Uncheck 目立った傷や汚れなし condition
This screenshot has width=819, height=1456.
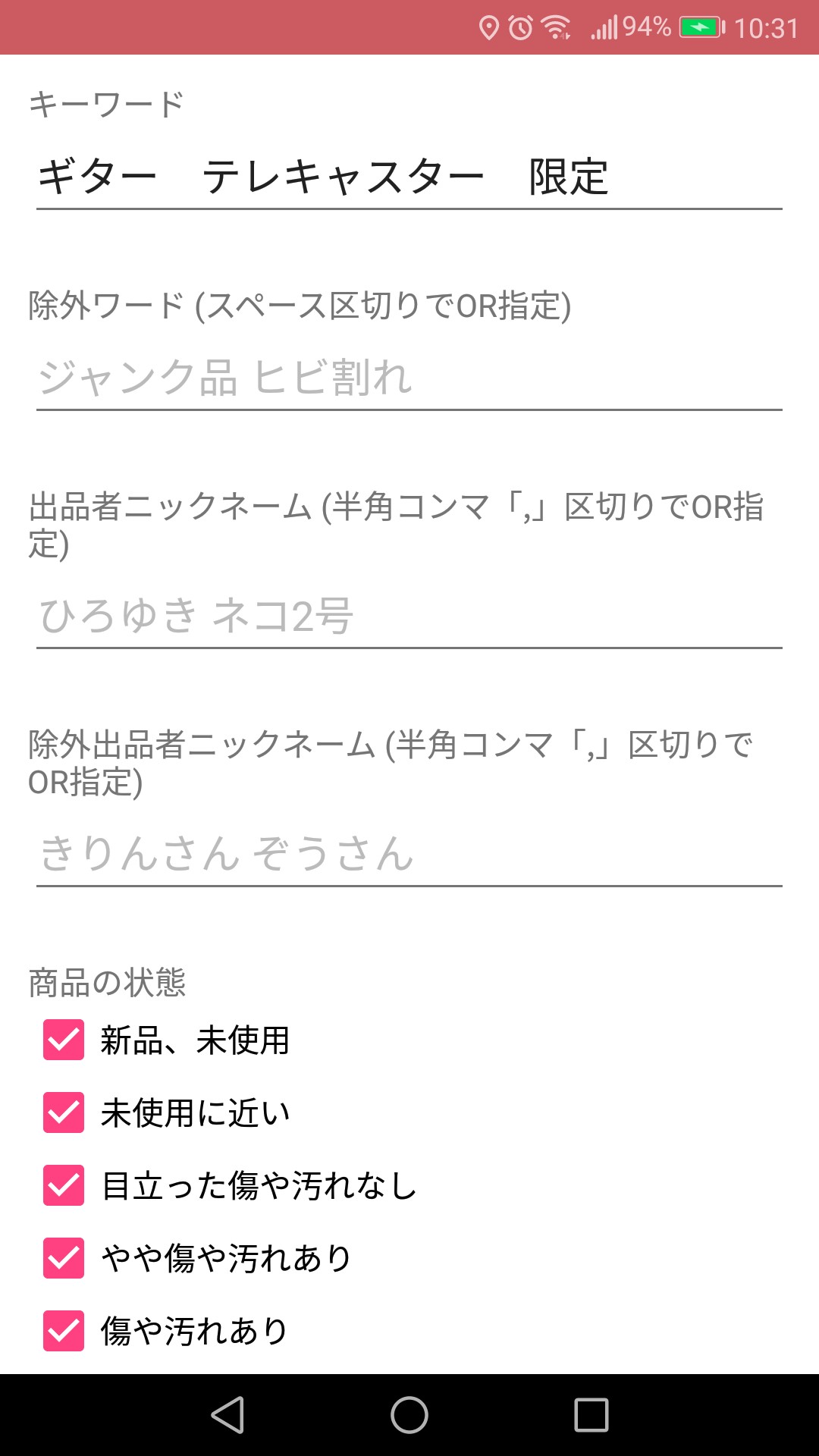[64, 1185]
